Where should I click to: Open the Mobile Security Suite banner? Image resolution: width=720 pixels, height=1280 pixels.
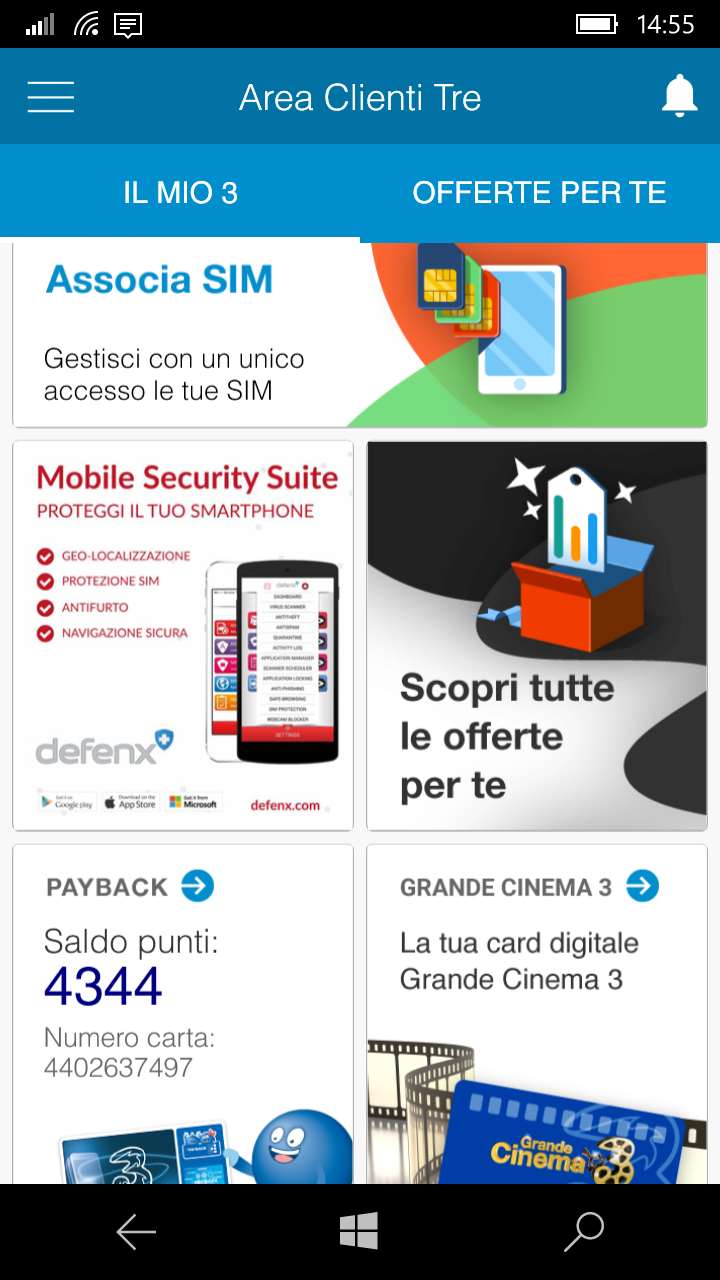click(183, 635)
